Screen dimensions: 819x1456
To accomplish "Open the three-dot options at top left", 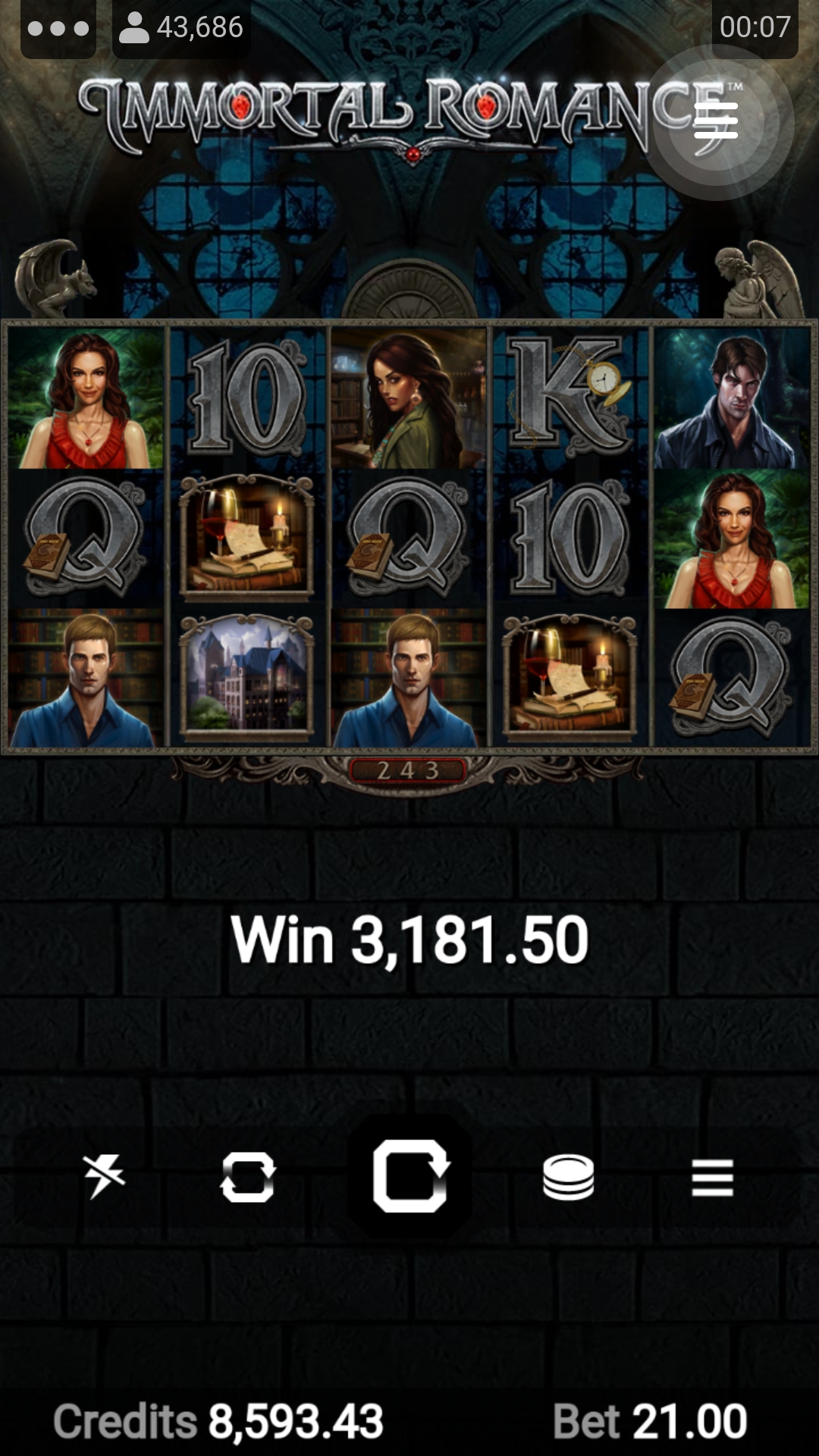I will [x=58, y=29].
